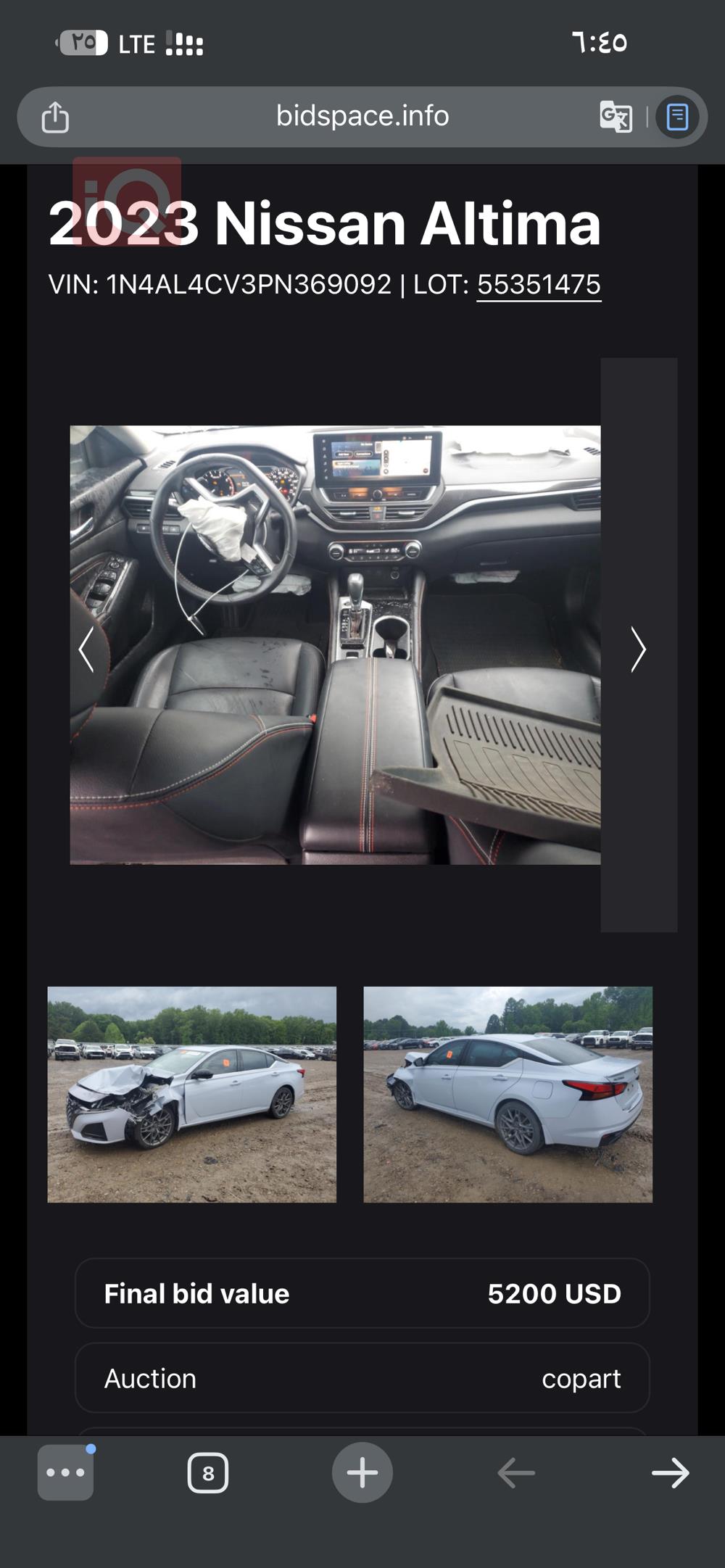Add a new browser tab

point(362,1472)
